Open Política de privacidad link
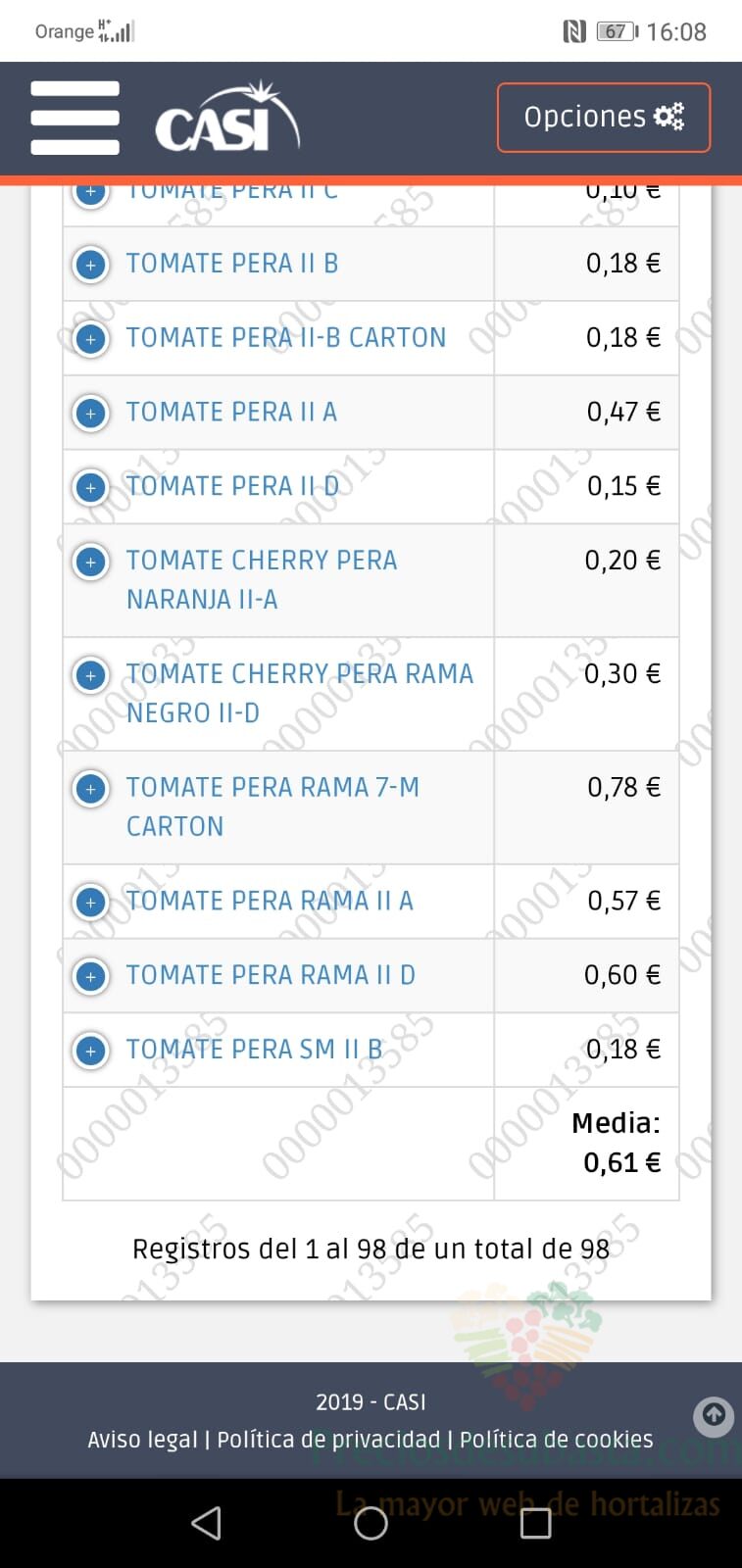 (328, 1440)
